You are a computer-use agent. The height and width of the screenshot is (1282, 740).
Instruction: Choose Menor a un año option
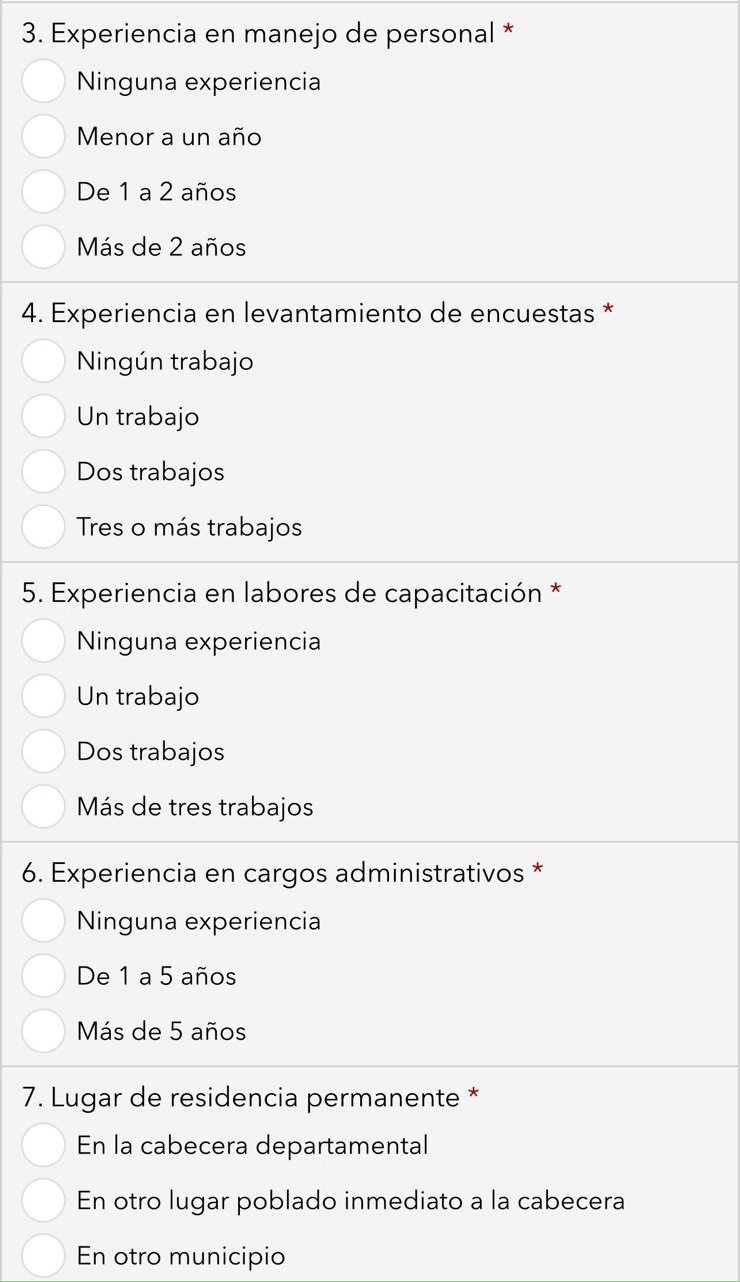(43, 137)
